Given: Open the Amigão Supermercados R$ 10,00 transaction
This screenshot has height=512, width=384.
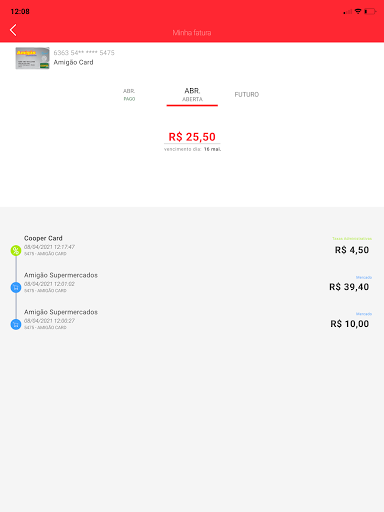Looking at the screenshot, I should coord(192,320).
